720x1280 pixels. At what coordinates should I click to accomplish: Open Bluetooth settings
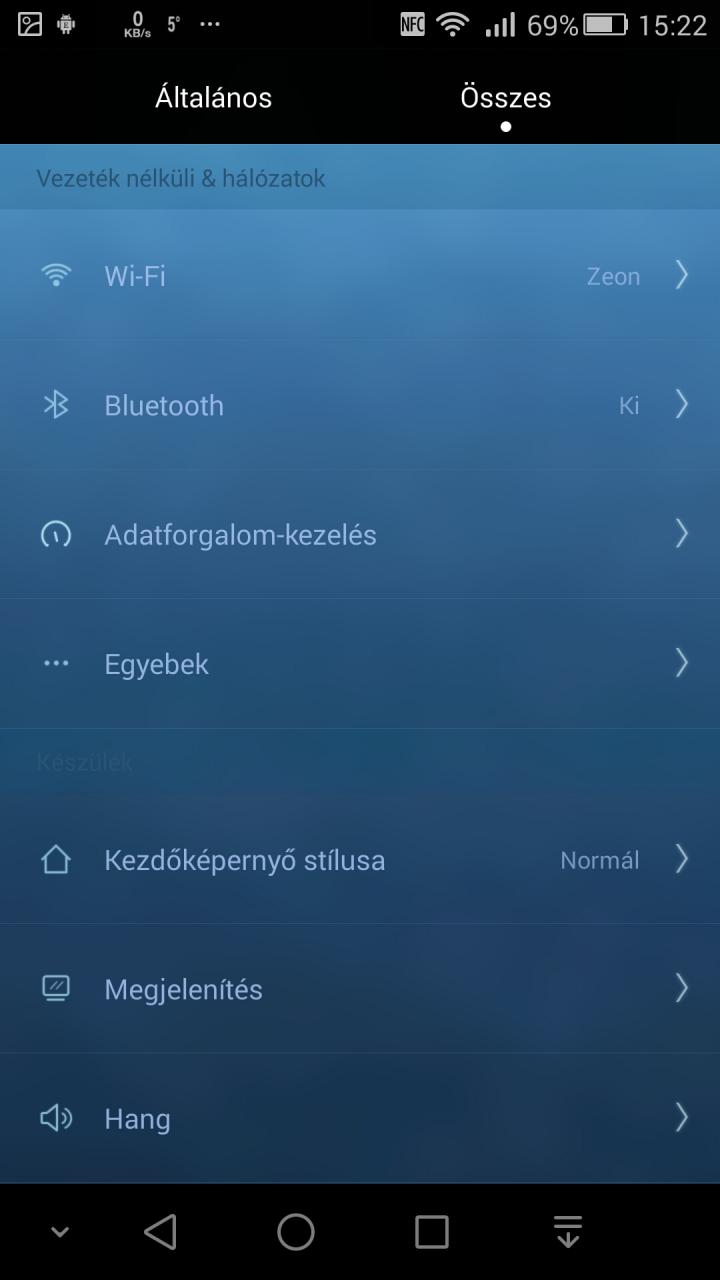[360, 405]
